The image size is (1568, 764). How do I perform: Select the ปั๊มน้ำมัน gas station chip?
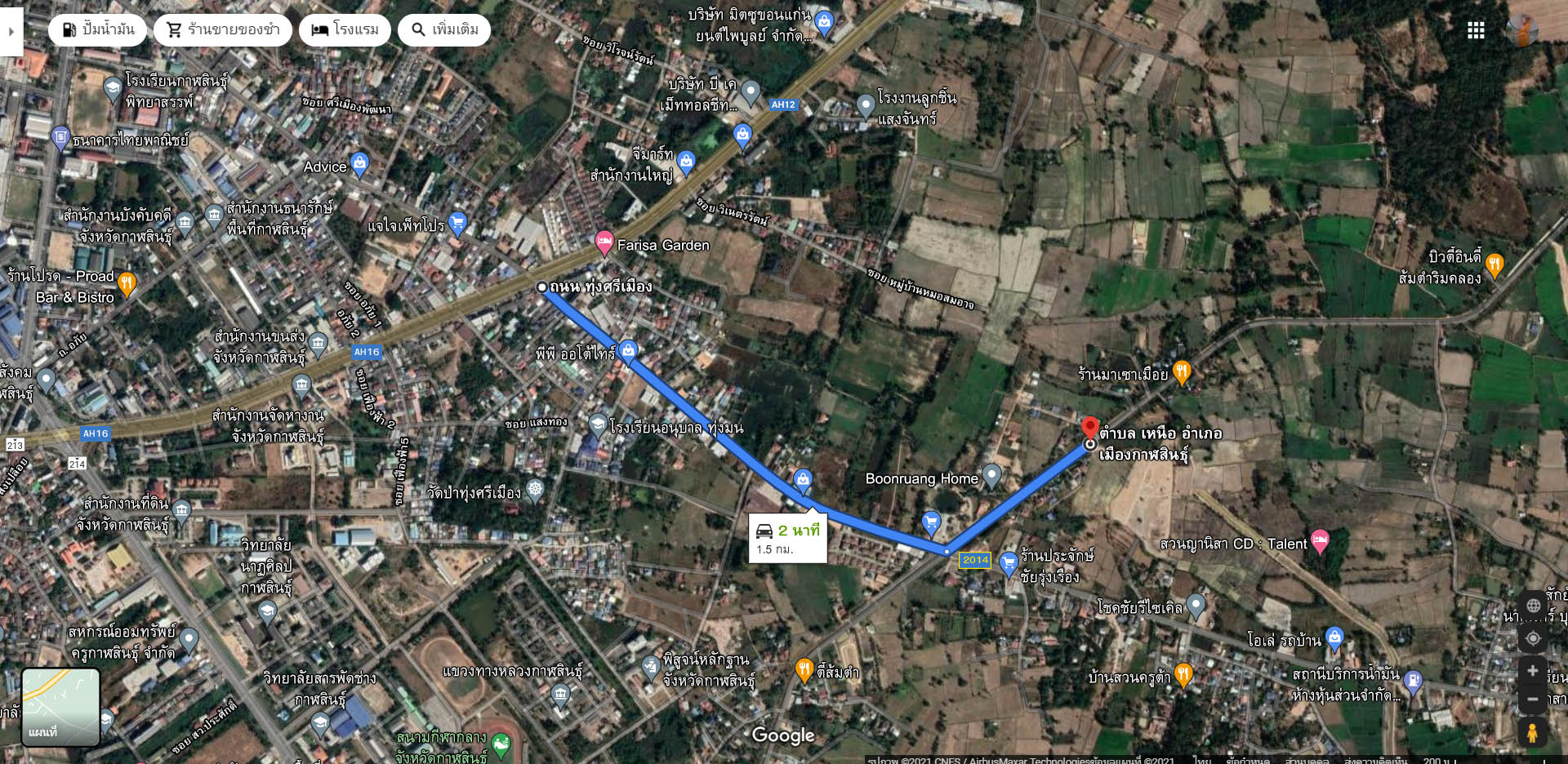point(97,30)
